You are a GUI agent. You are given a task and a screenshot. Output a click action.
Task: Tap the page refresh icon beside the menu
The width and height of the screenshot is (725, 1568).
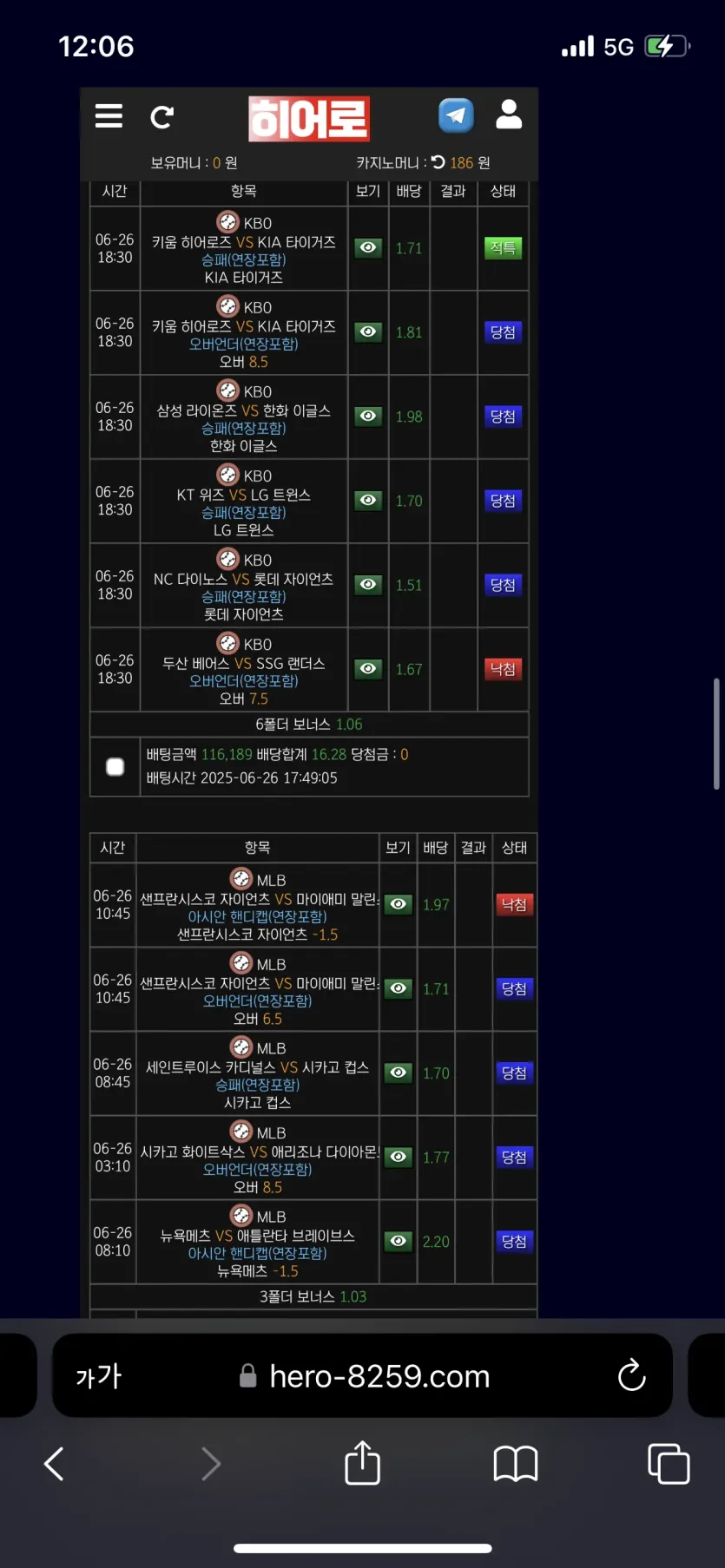click(162, 116)
